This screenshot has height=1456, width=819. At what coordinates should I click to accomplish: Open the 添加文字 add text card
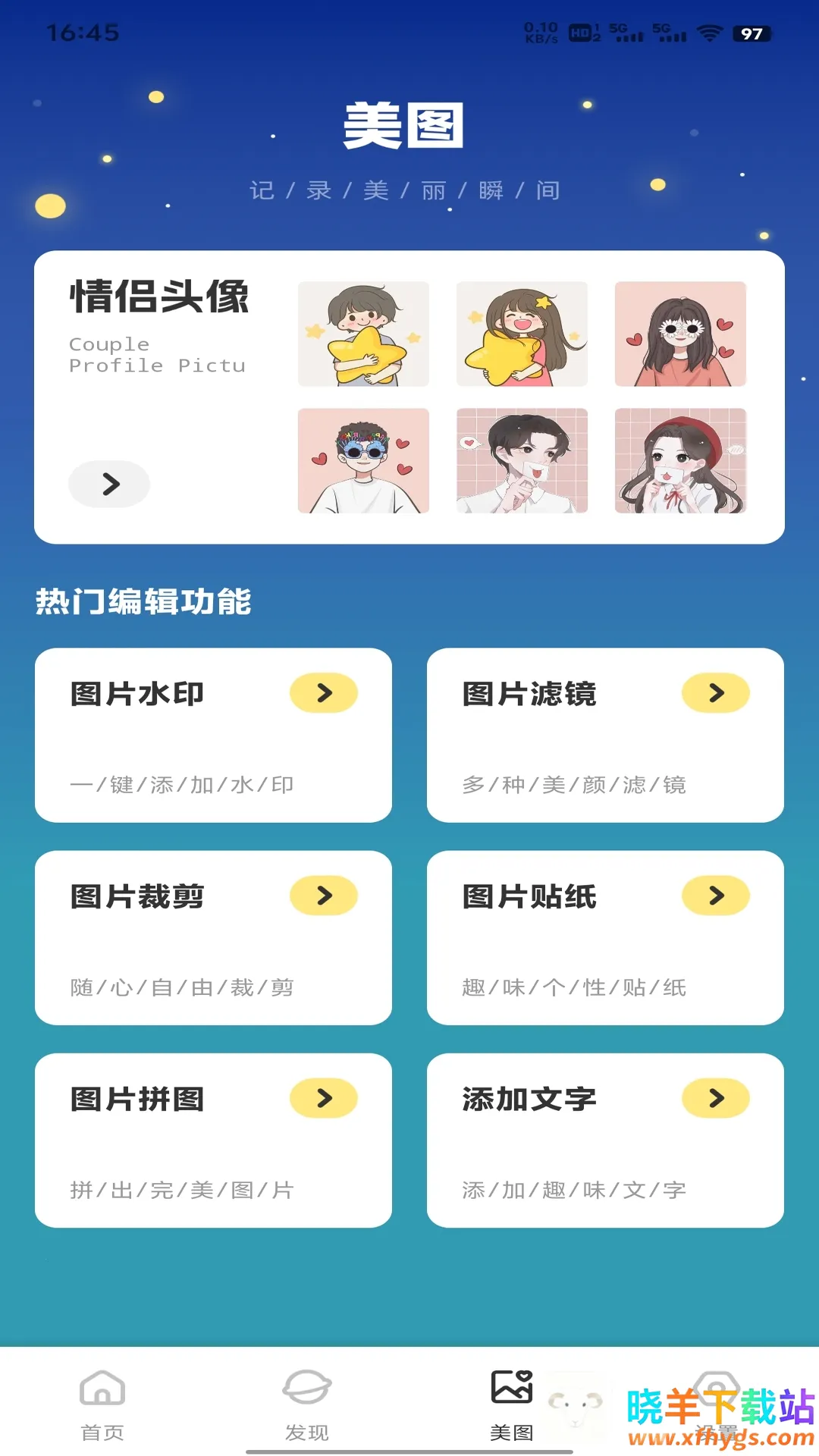pyautogui.click(x=605, y=1140)
